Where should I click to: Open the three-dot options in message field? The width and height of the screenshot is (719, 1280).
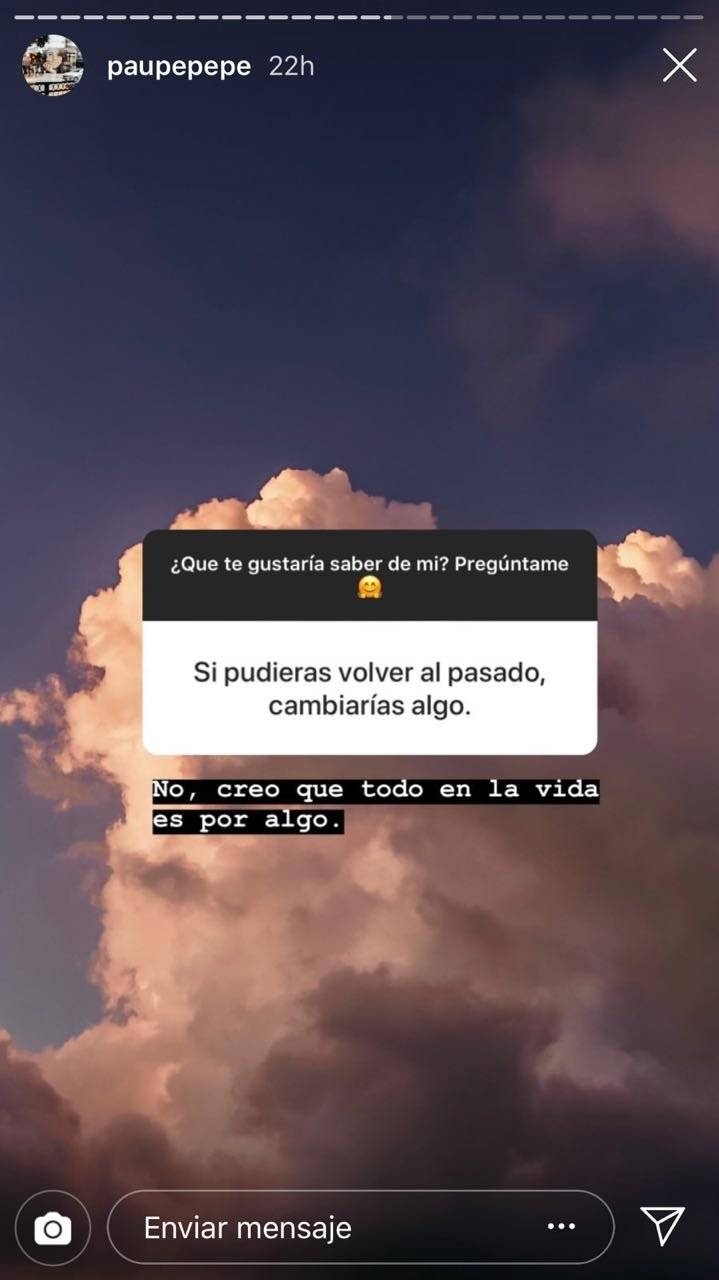coord(561,1227)
